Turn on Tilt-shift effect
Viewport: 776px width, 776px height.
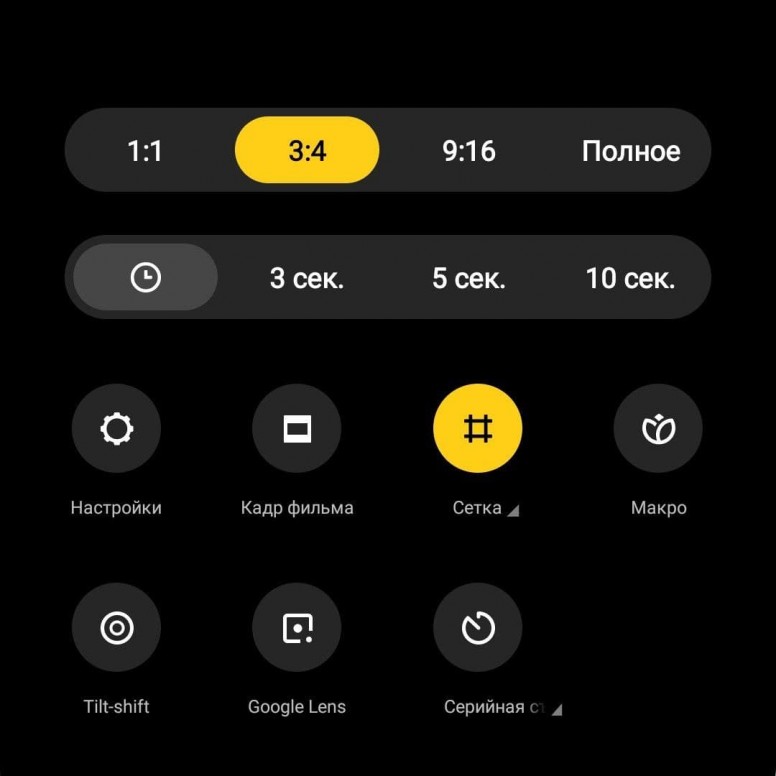pyautogui.click(x=117, y=628)
